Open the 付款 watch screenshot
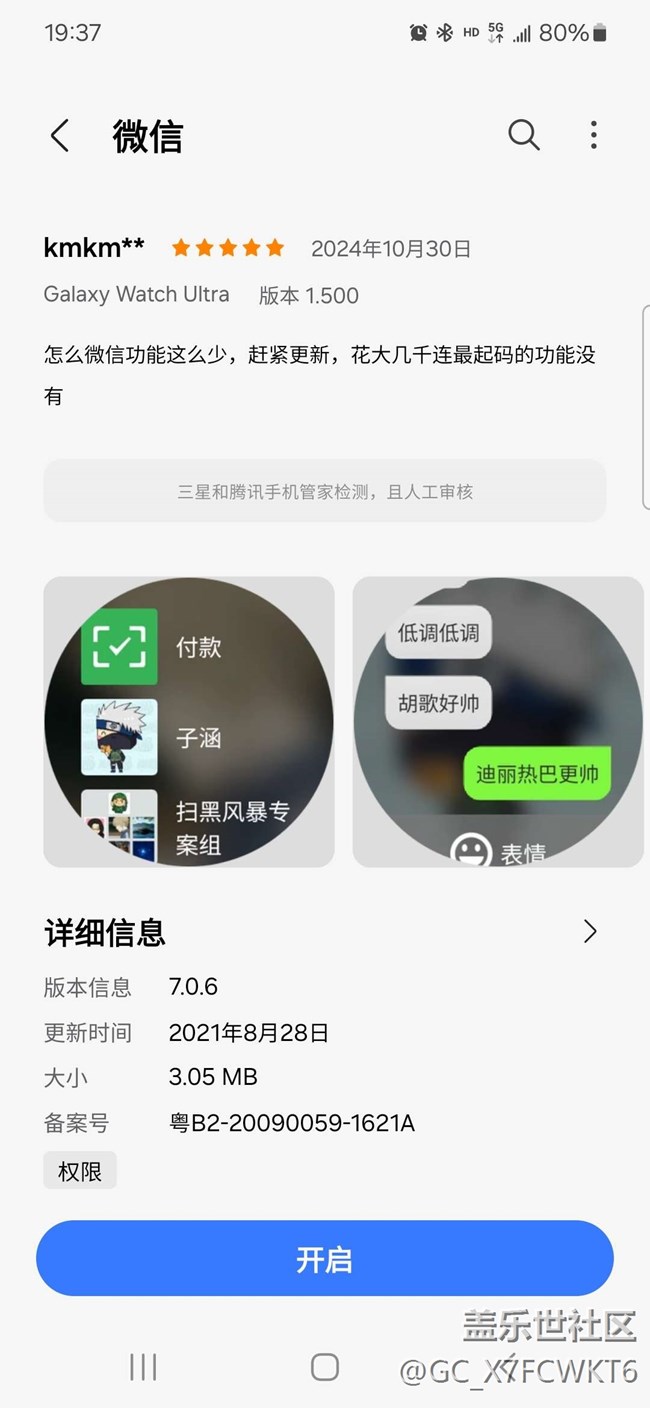The image size is (650, 1408). point(189,721)
